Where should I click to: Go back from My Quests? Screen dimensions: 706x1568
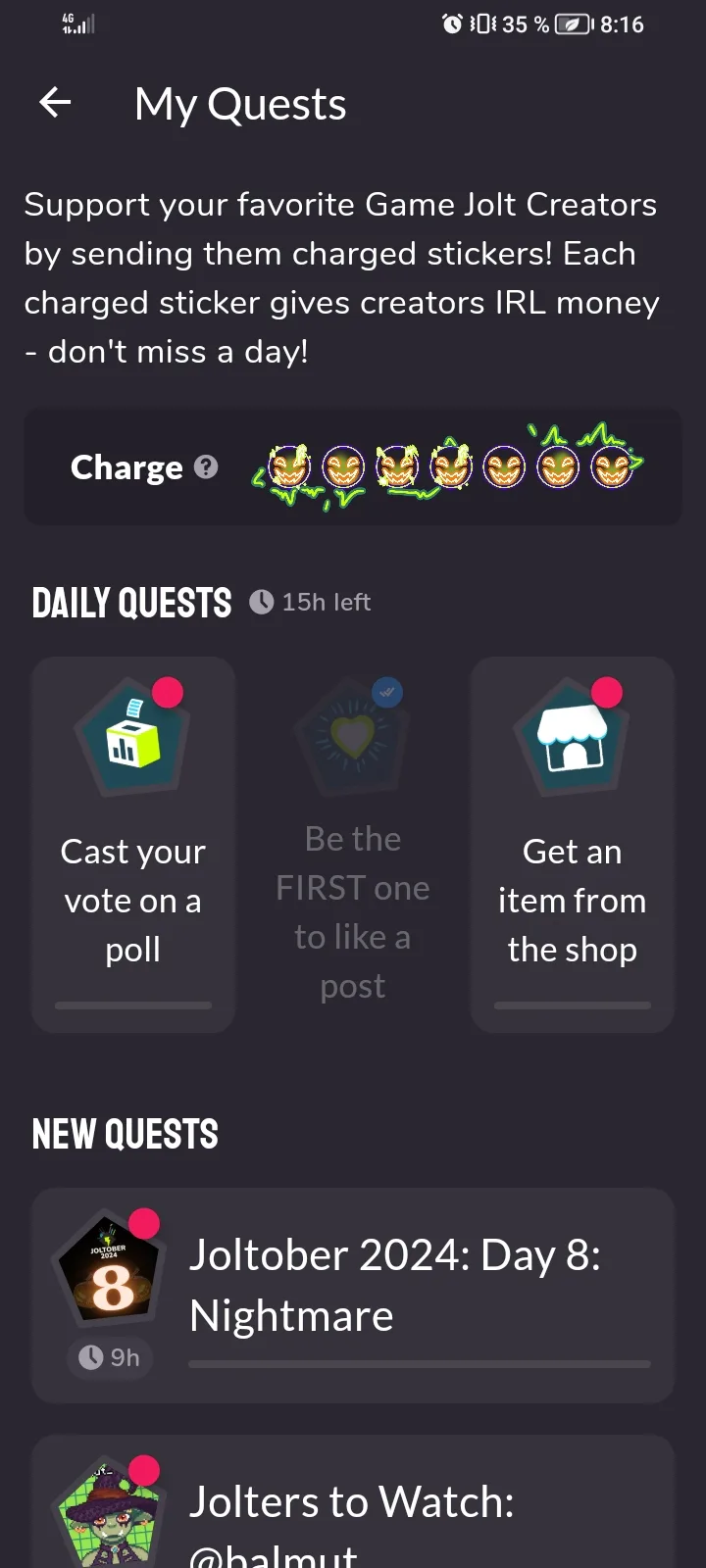(55, 102)
